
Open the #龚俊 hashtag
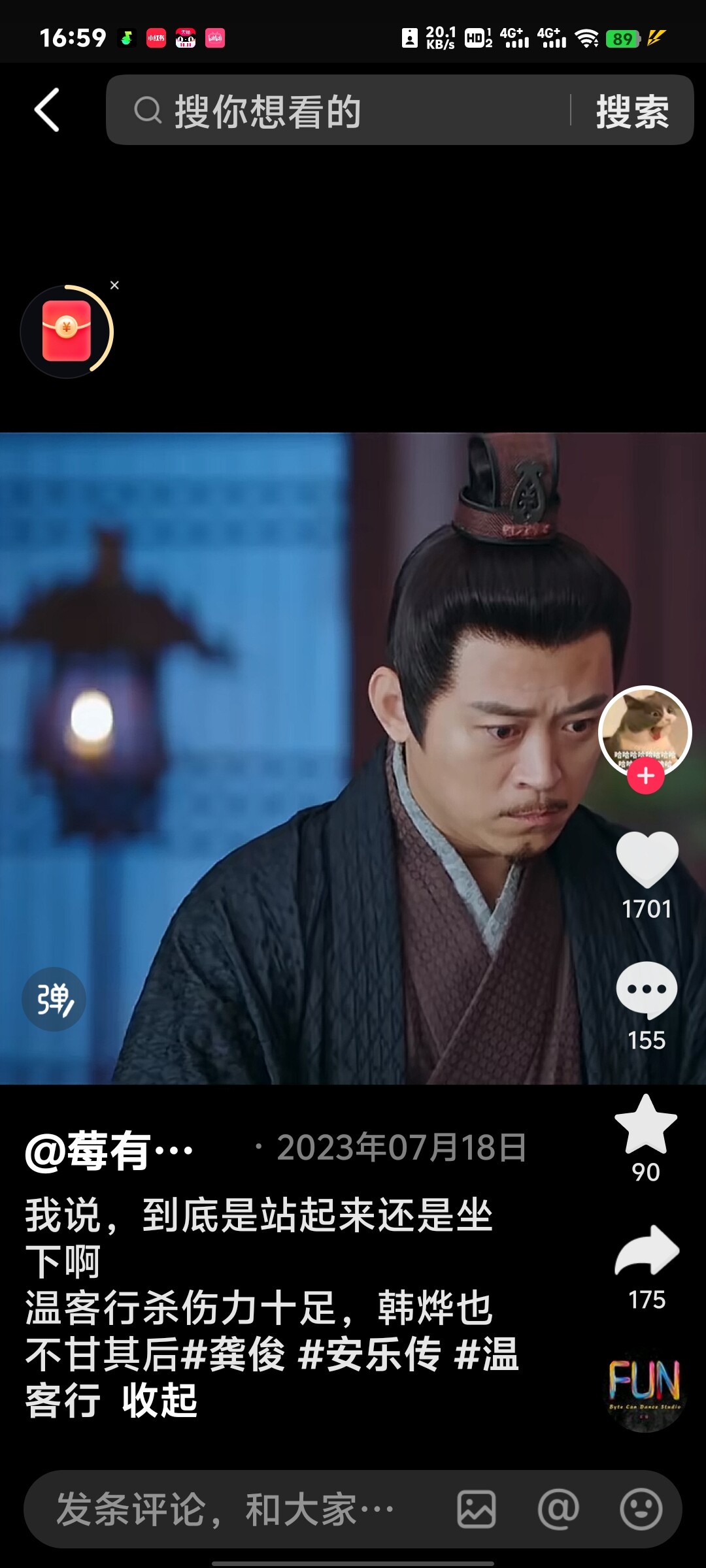tap(232, 1355)
